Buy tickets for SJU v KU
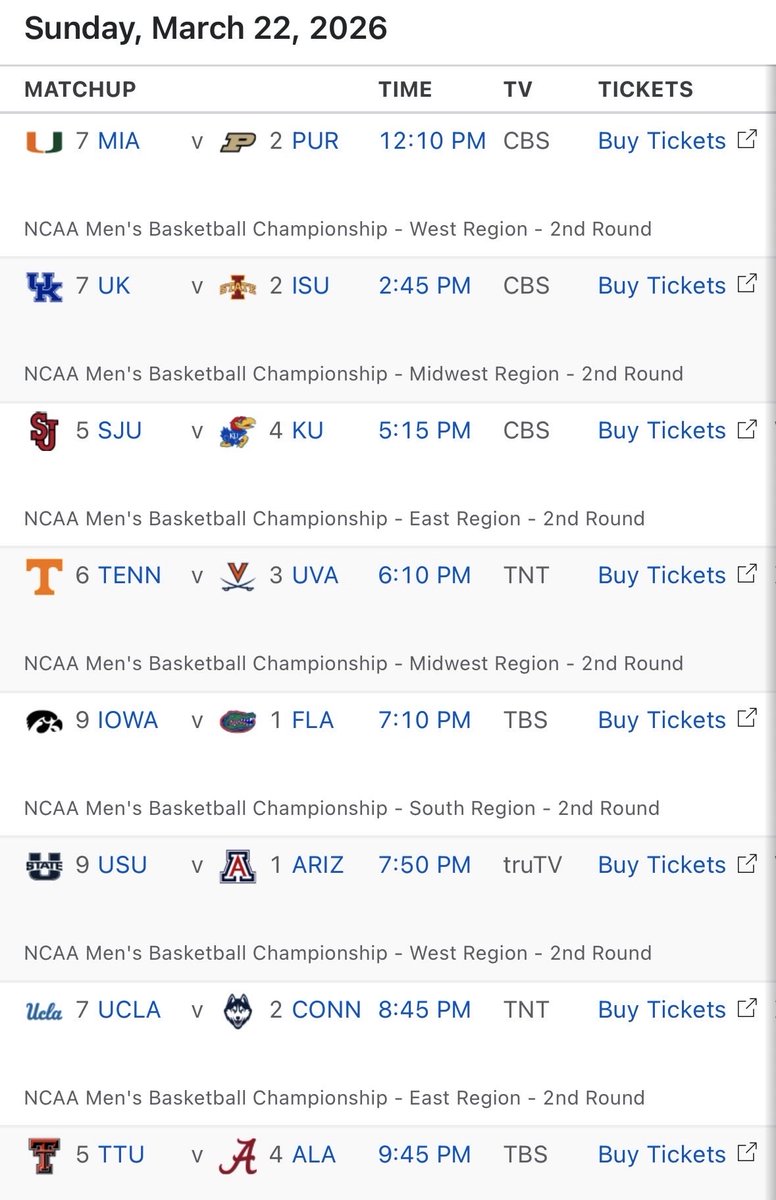The width and height of the screenshot is (776, 1200). (662, 431)
